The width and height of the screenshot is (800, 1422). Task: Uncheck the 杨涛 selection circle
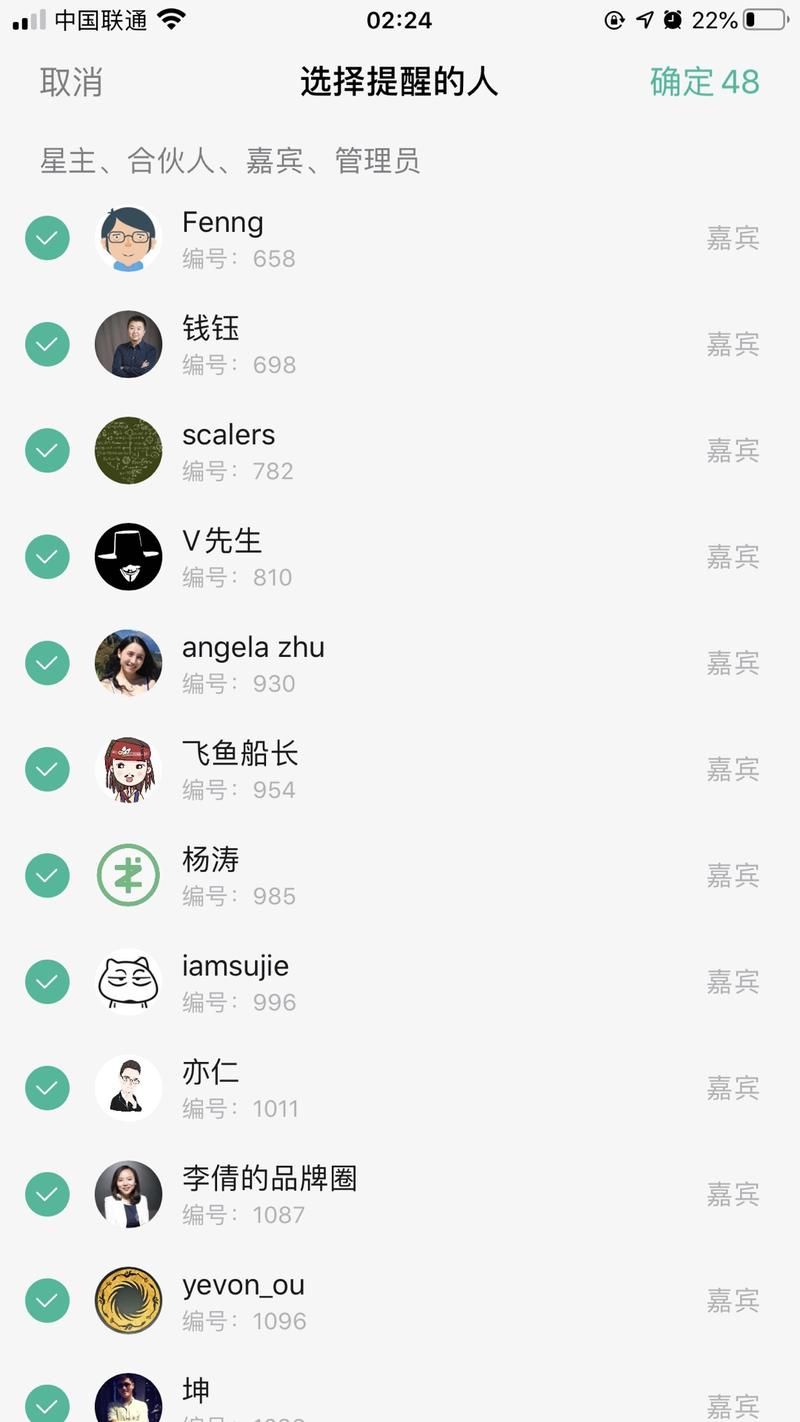(x=47, y=874)
